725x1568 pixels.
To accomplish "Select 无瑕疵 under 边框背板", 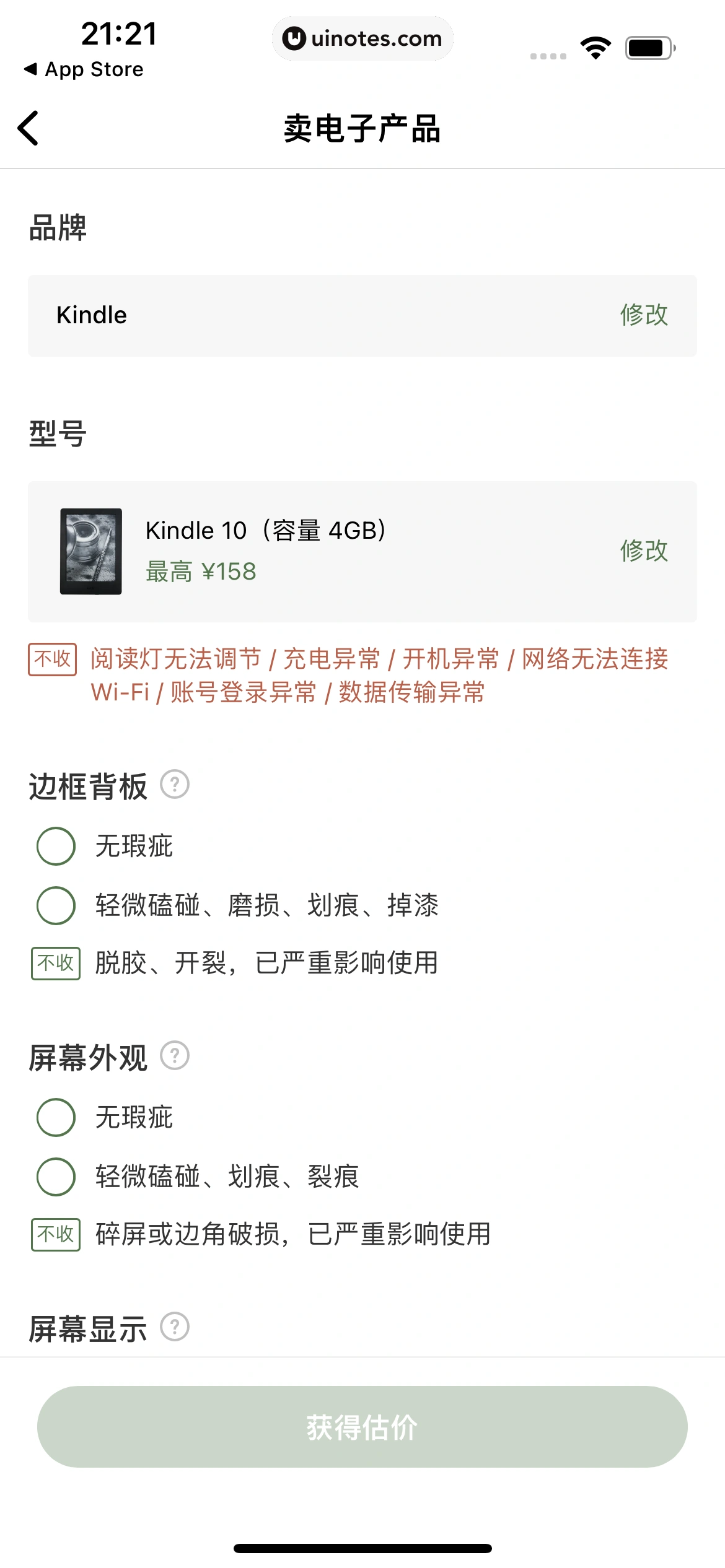I will coord(56,846).
